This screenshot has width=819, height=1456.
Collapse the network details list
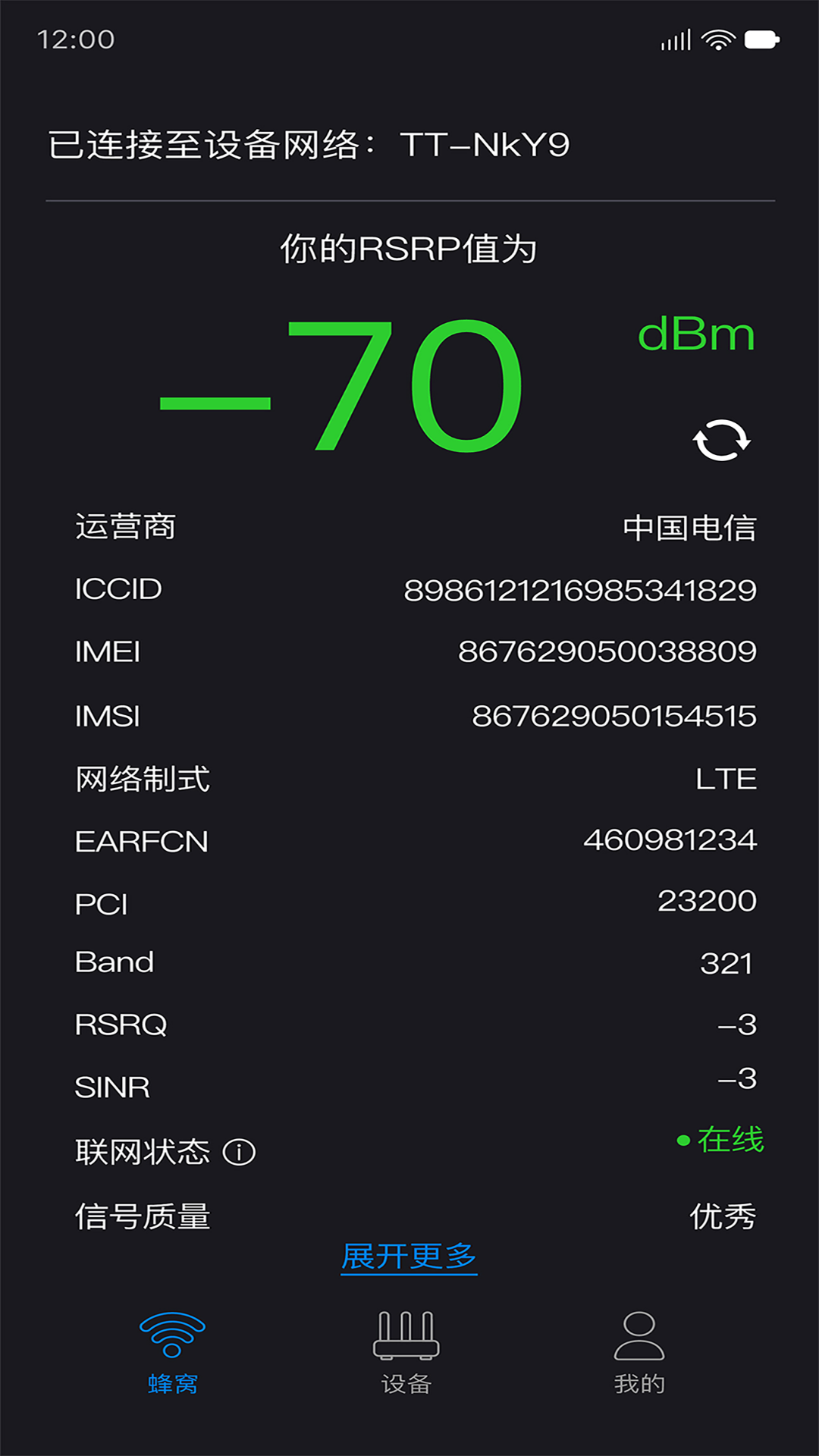(409, 1257)
